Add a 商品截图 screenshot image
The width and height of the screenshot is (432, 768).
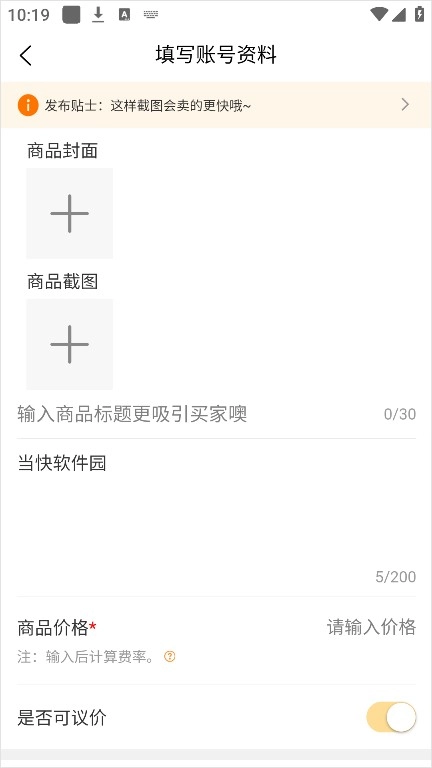click(x=70, y=344)
